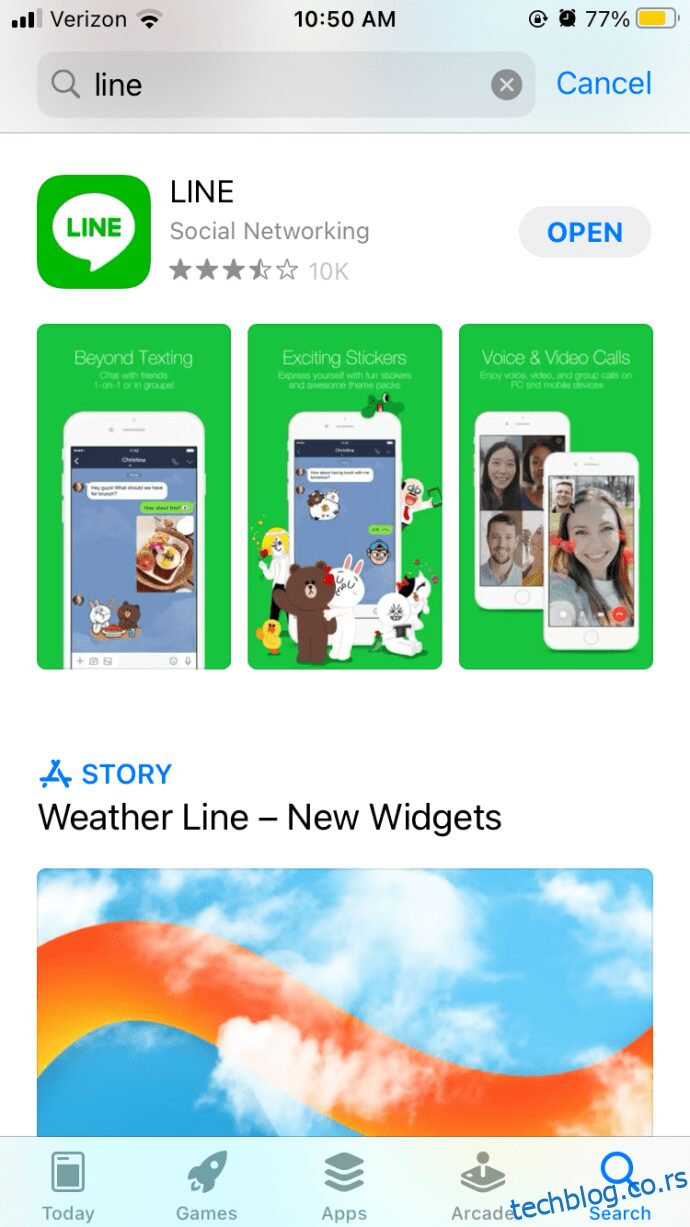View the Voice & Video Calls screenshot
This screenshot has width=690, height=1227.
(555, 496)
